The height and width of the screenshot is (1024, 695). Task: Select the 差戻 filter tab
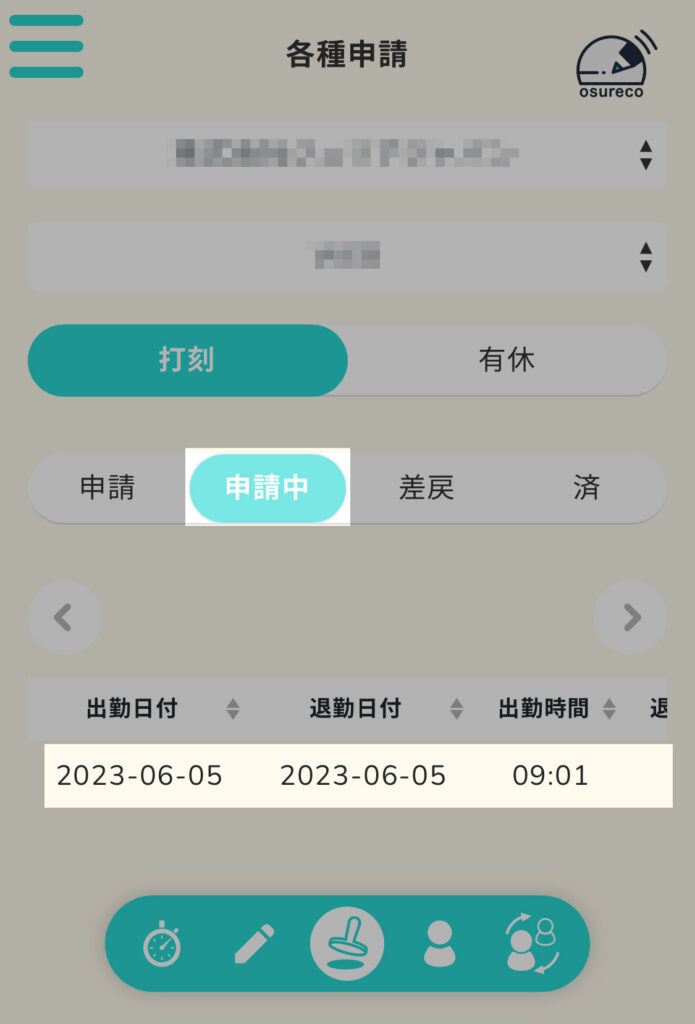click(427, 488)
